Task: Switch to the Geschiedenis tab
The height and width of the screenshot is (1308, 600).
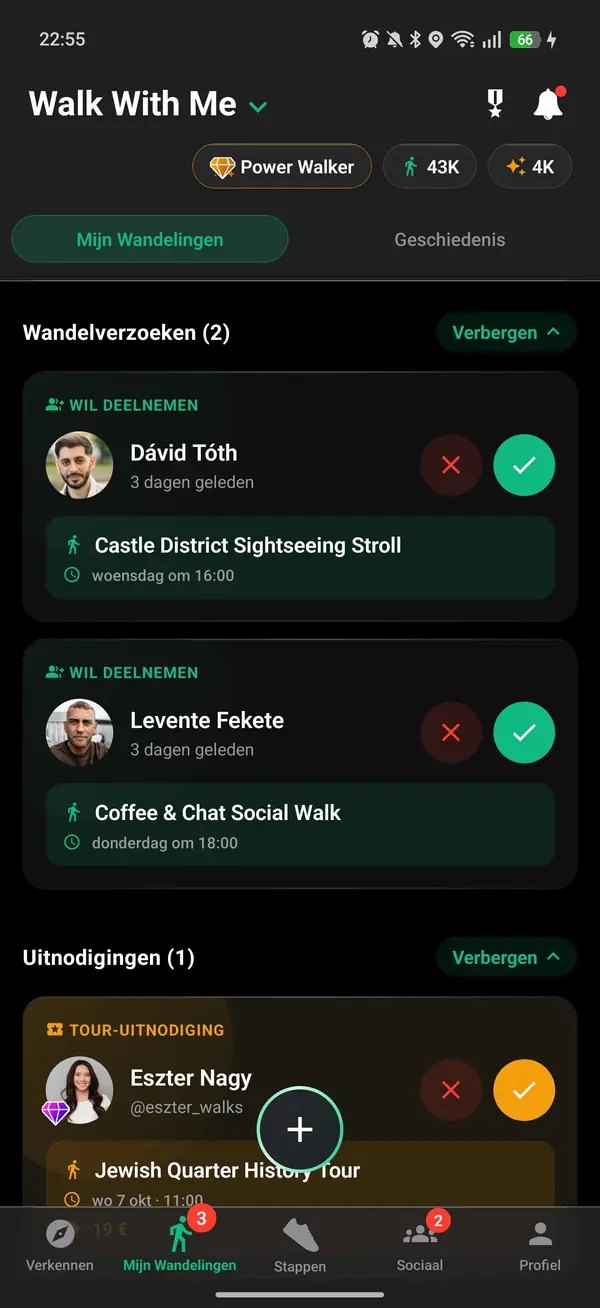Action: (450, 240)
